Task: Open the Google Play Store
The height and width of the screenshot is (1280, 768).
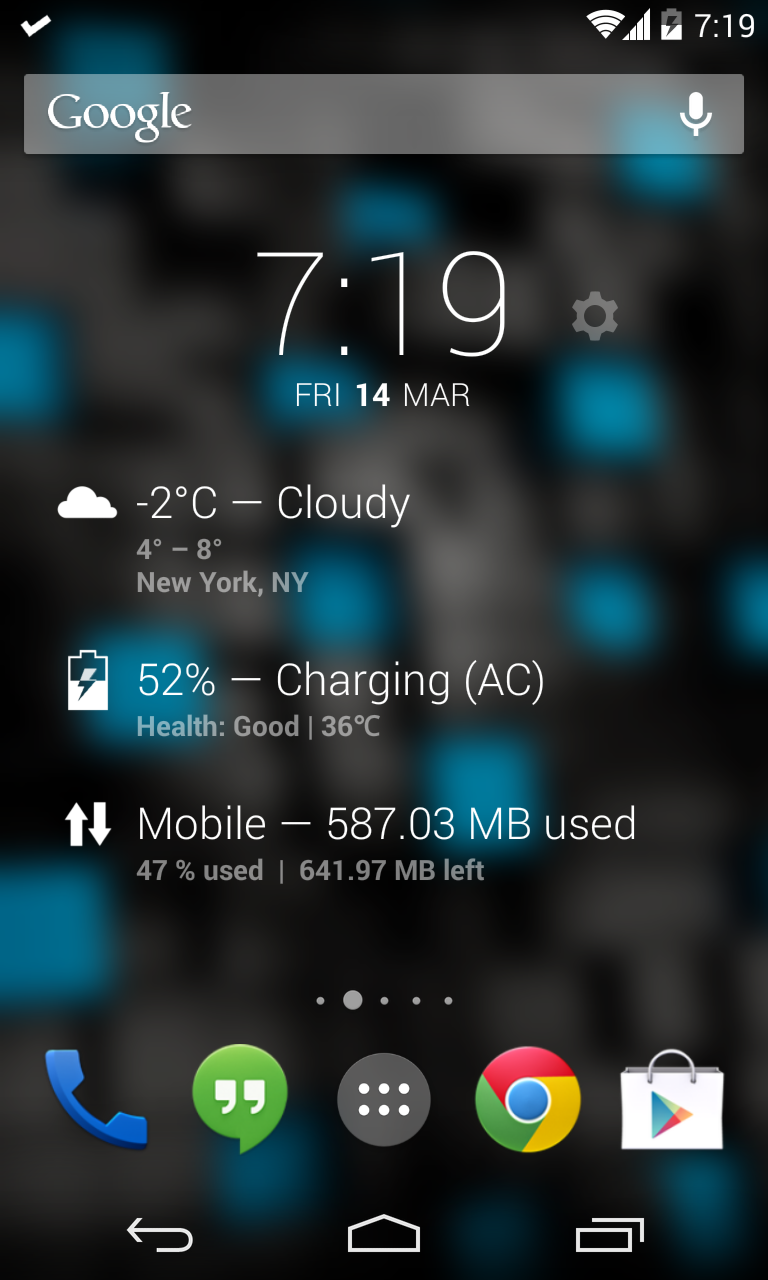Action: point(672,1100)
